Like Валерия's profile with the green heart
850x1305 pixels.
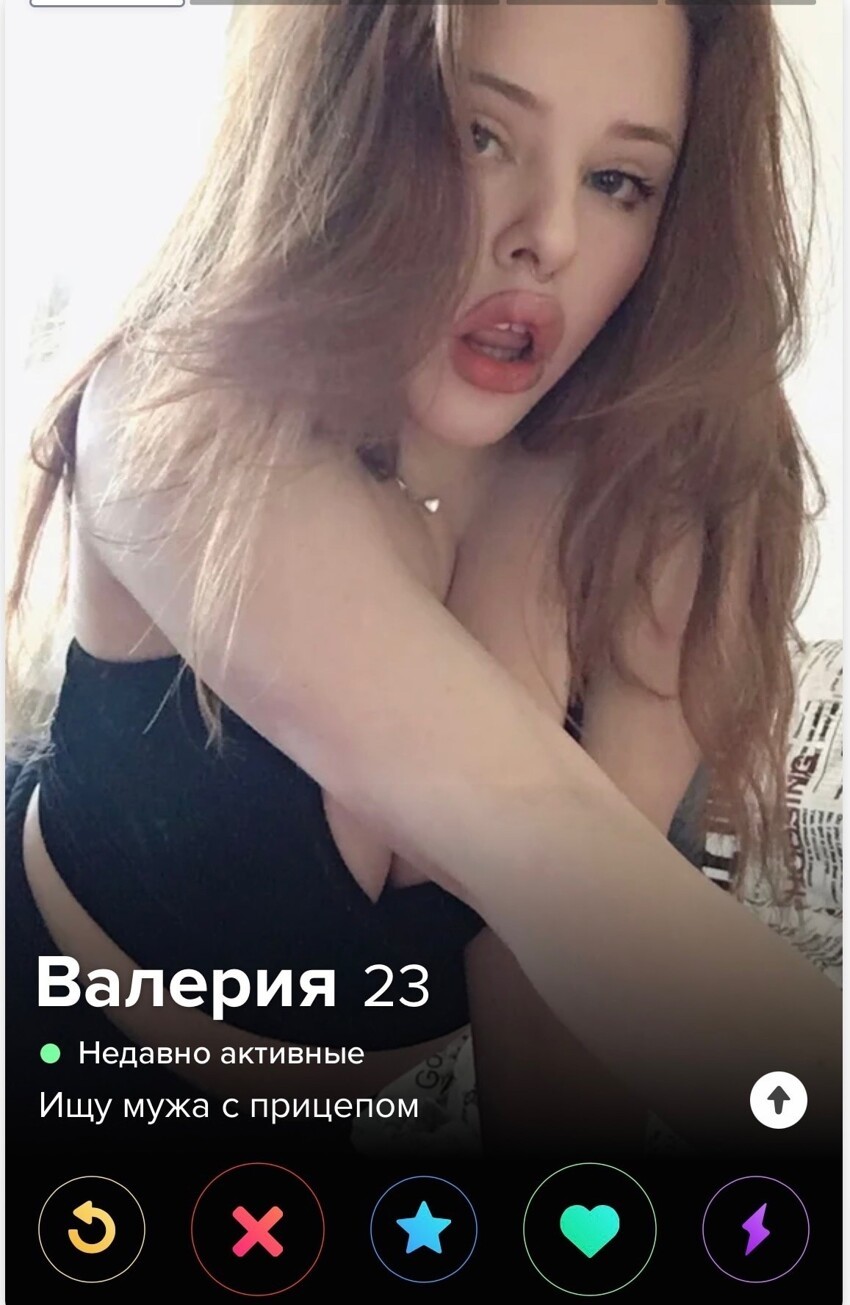(589, 1229)
